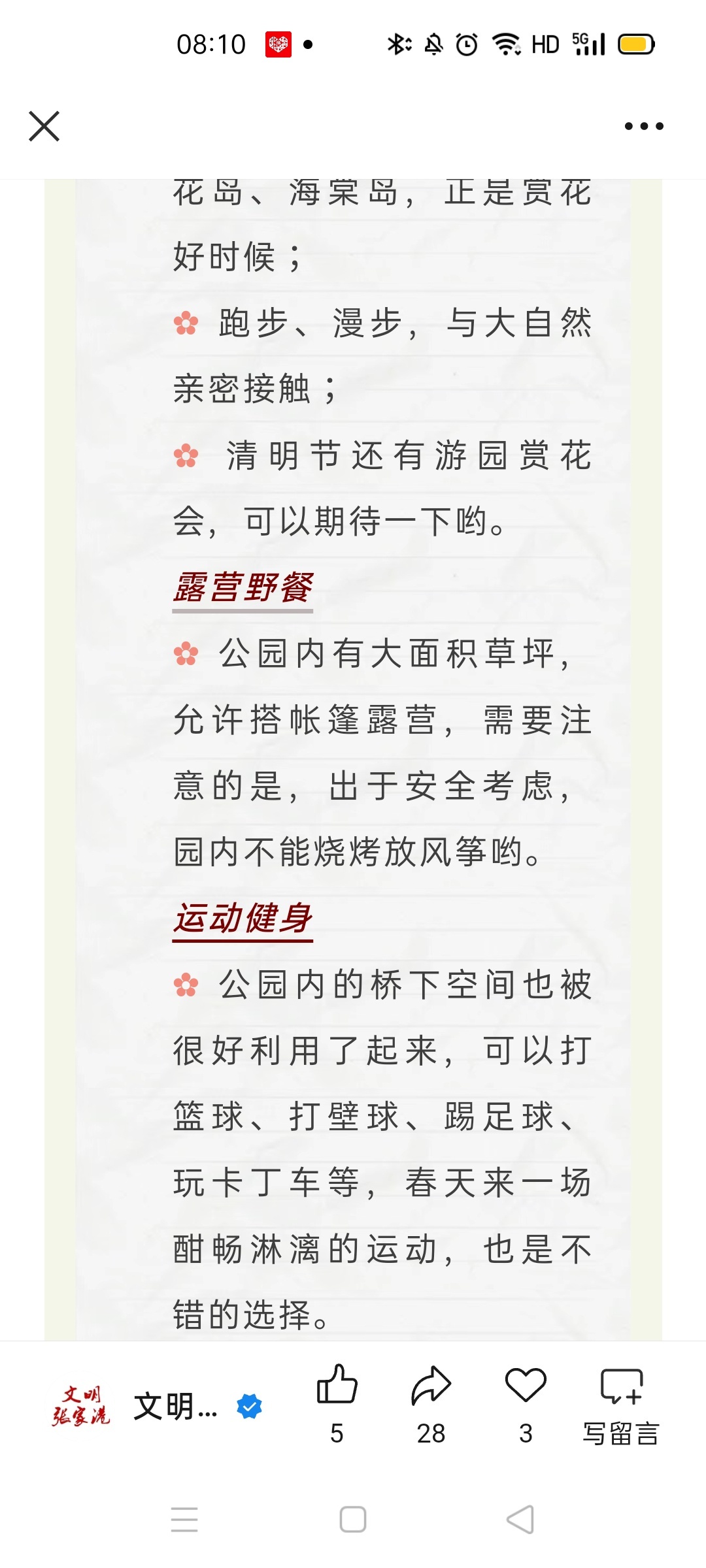
Task: Open the 文明张家港 account profile
Action: coord(157,1405)
